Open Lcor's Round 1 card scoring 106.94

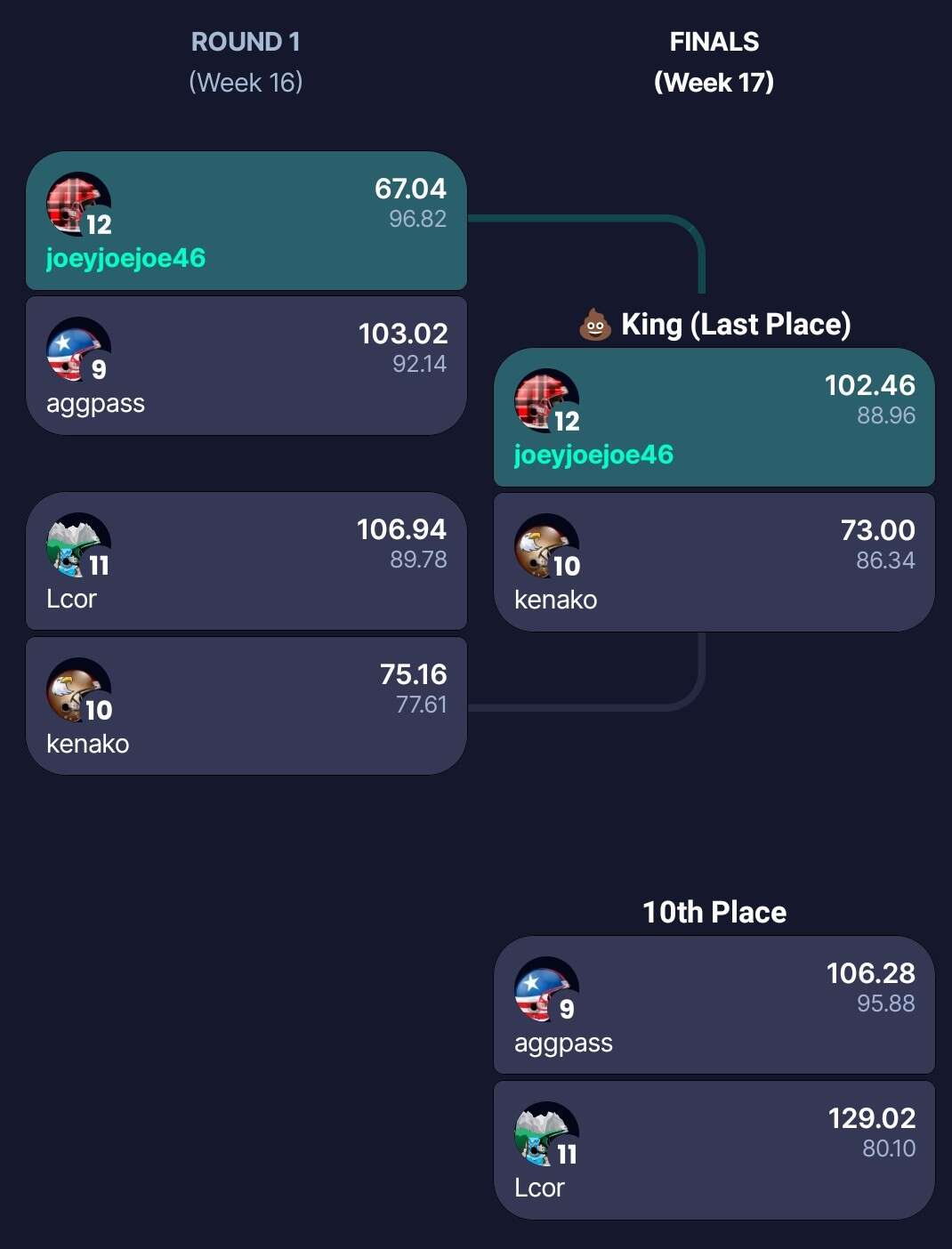tap(246, 561)
